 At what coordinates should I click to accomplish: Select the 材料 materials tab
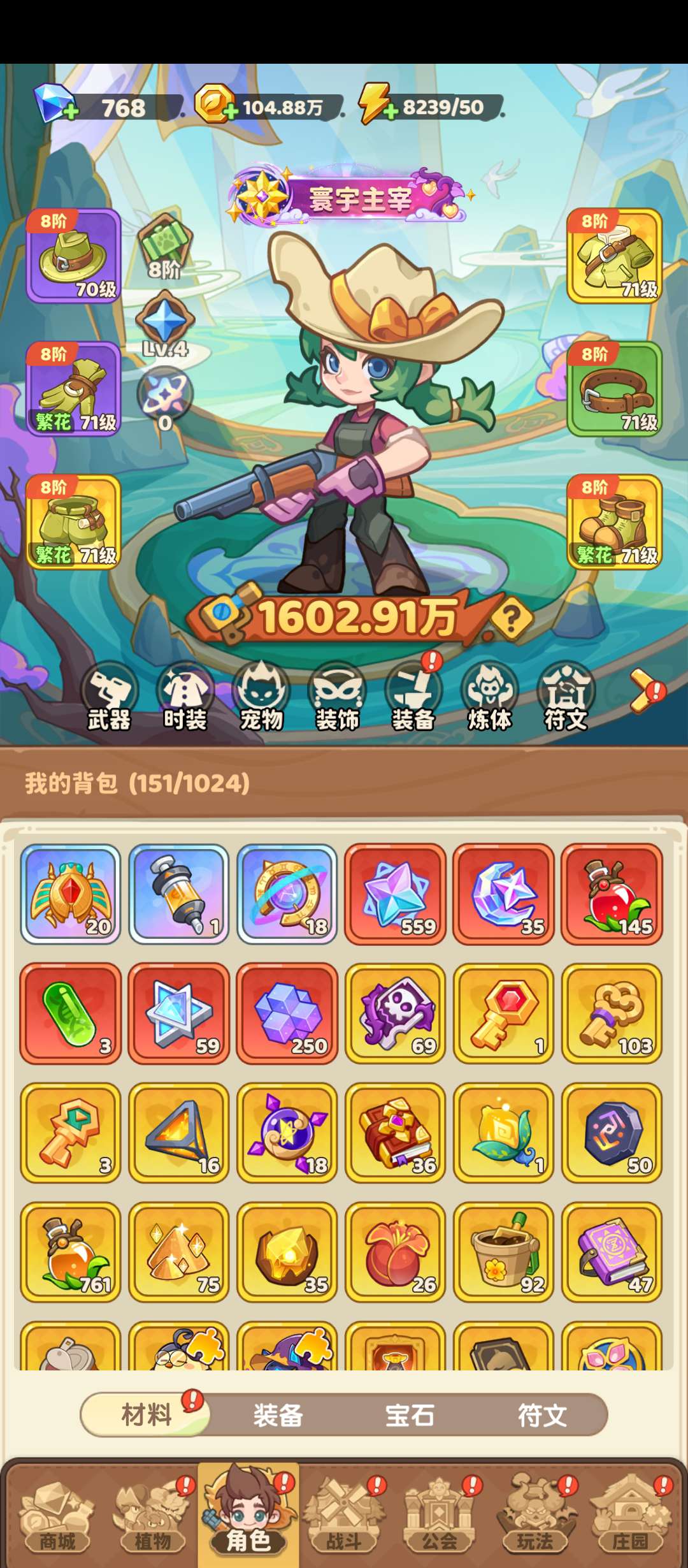click(x=147, y=1415)
